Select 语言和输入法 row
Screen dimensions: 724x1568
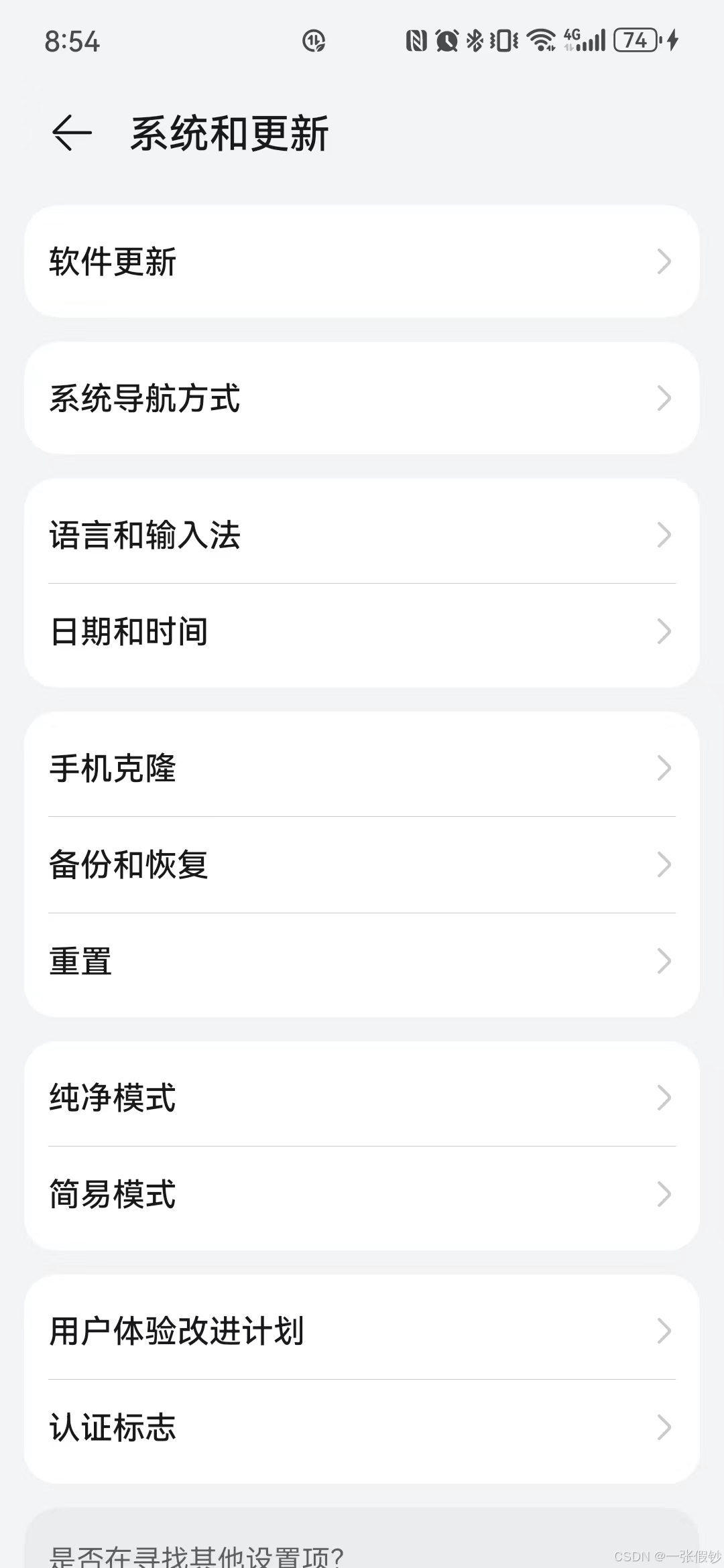(362, 535)
